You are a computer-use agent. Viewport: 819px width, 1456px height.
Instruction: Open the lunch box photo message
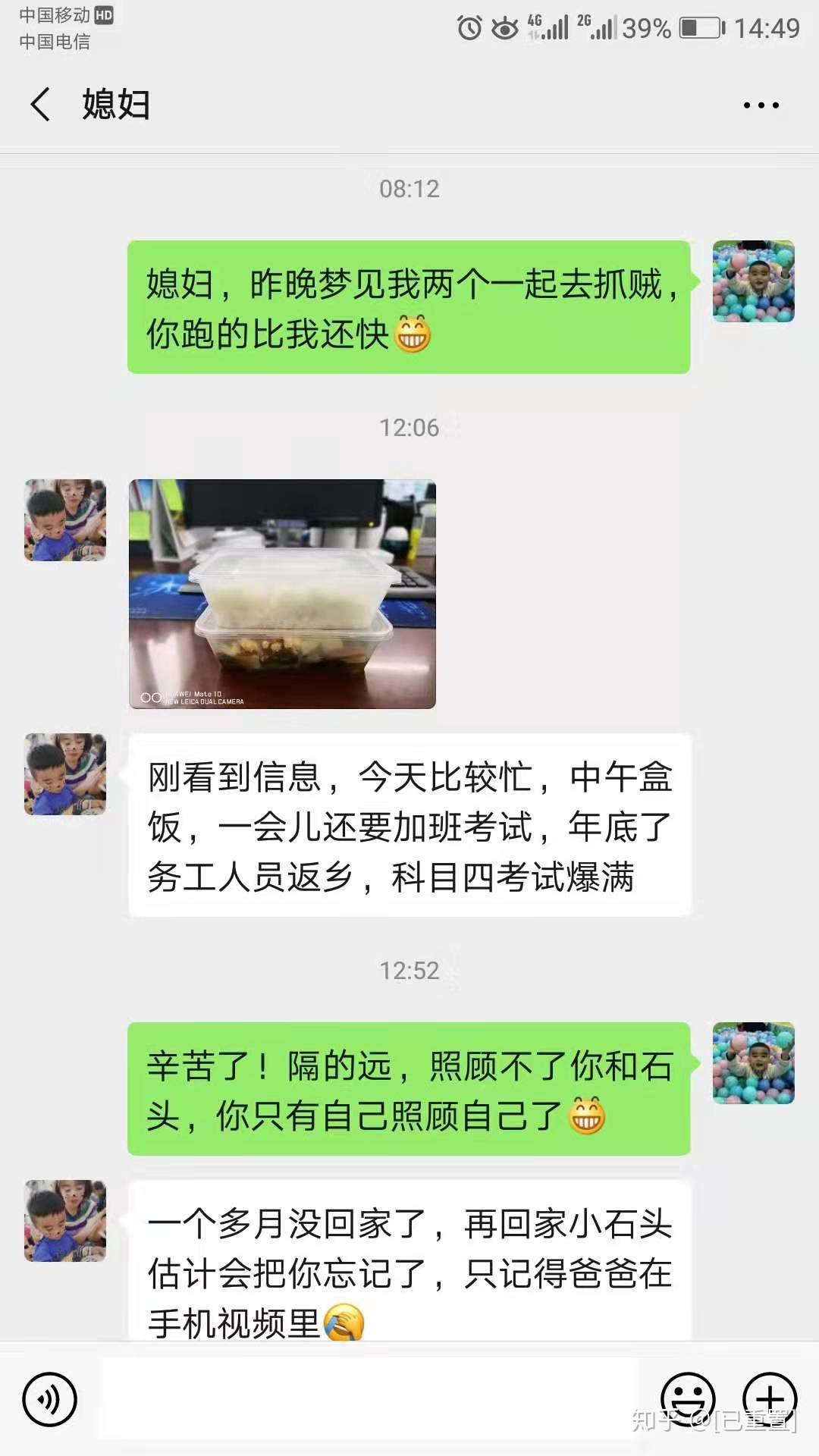pyautogui.click(x=282, y=594)
